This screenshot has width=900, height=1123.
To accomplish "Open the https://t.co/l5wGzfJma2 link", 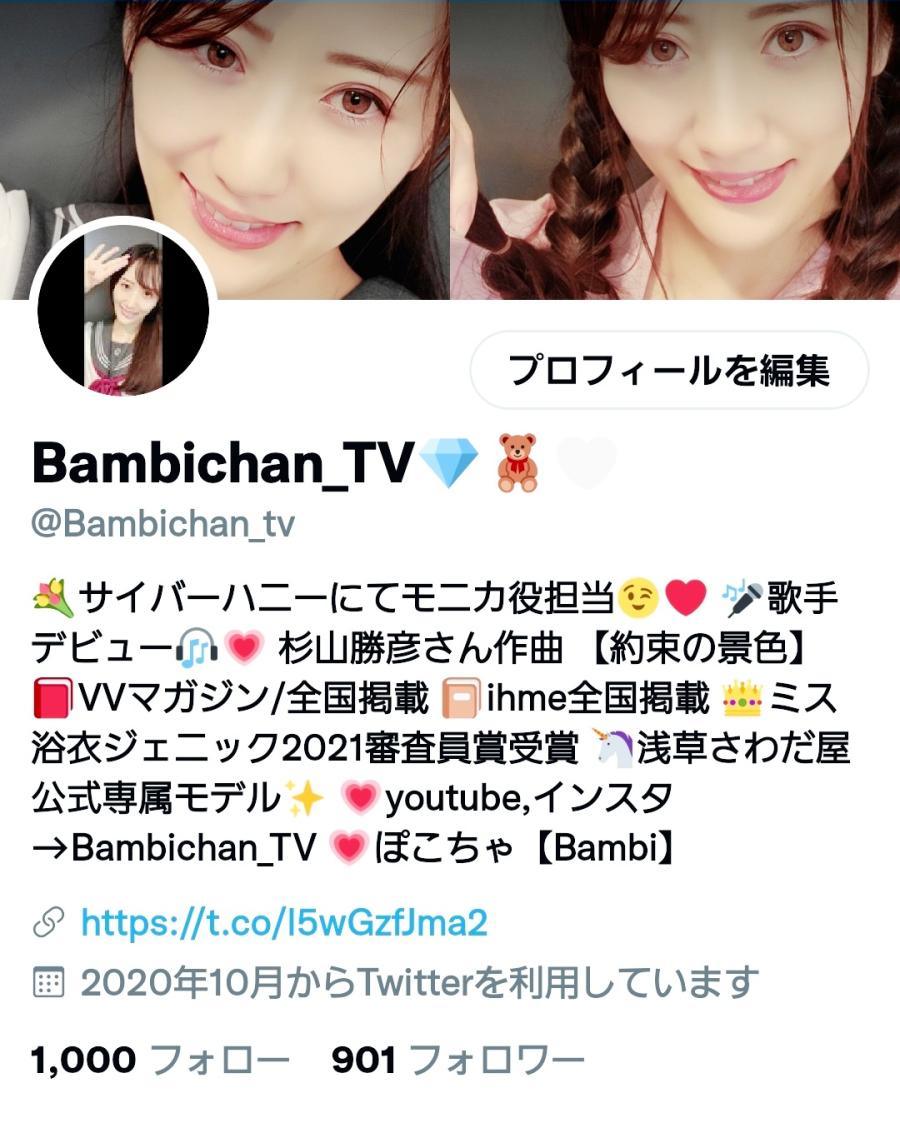I will click(284, 921).
